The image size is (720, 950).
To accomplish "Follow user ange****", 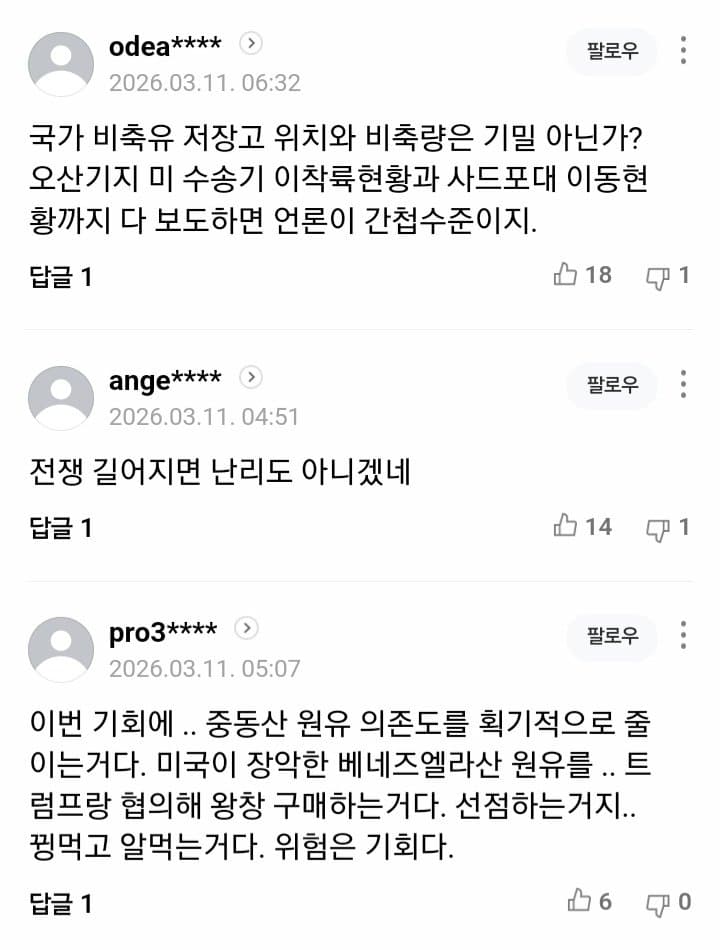I will [x=612, y=385].
